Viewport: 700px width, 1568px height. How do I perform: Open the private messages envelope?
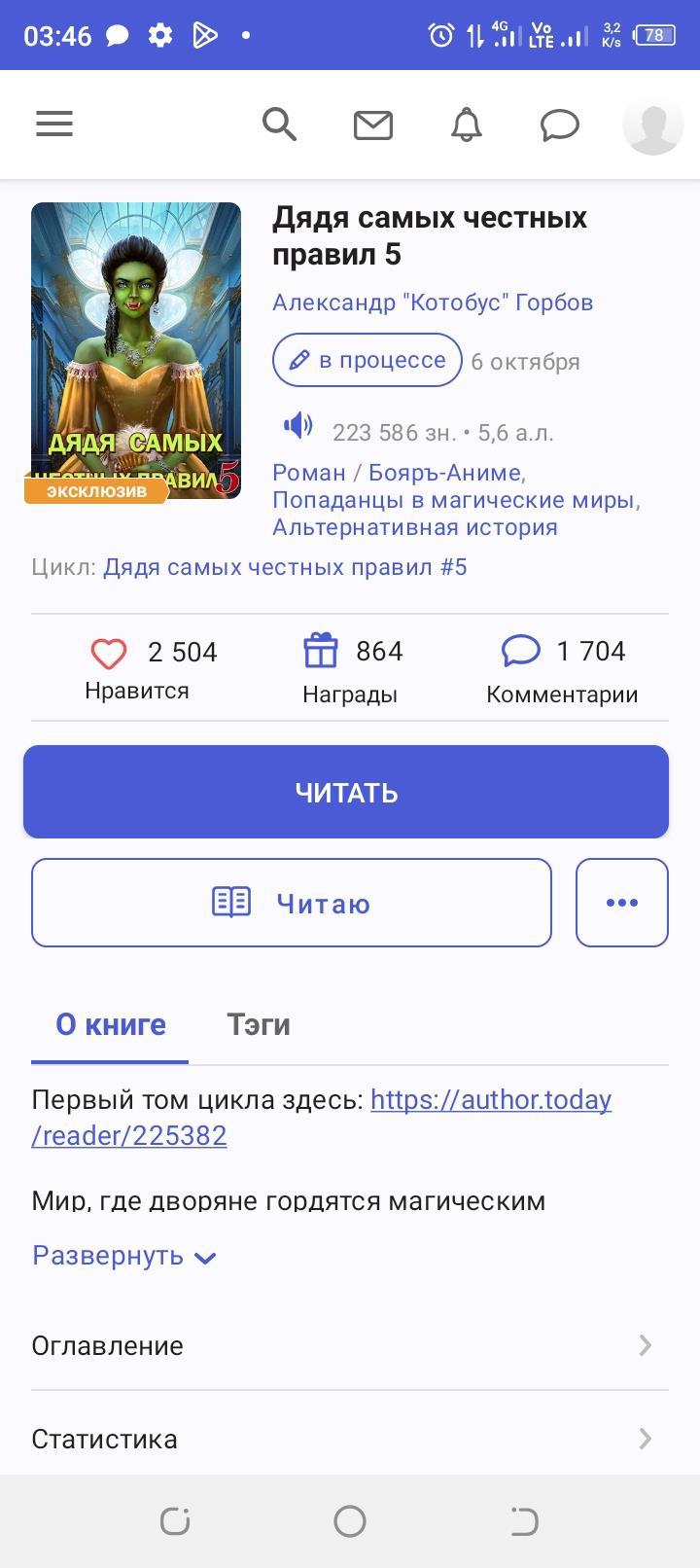point(372,125)
